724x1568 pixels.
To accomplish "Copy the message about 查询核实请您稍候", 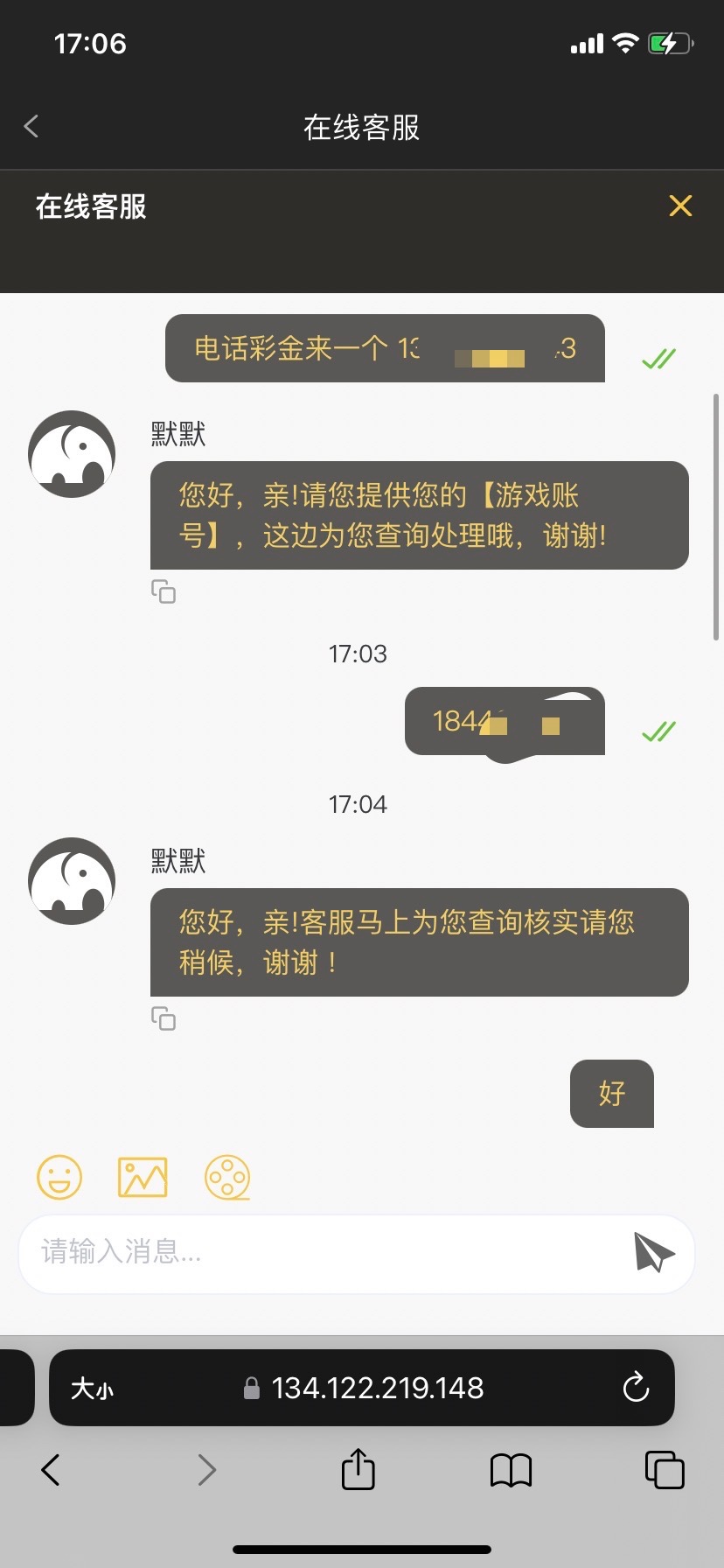I will pos(164,1019).
